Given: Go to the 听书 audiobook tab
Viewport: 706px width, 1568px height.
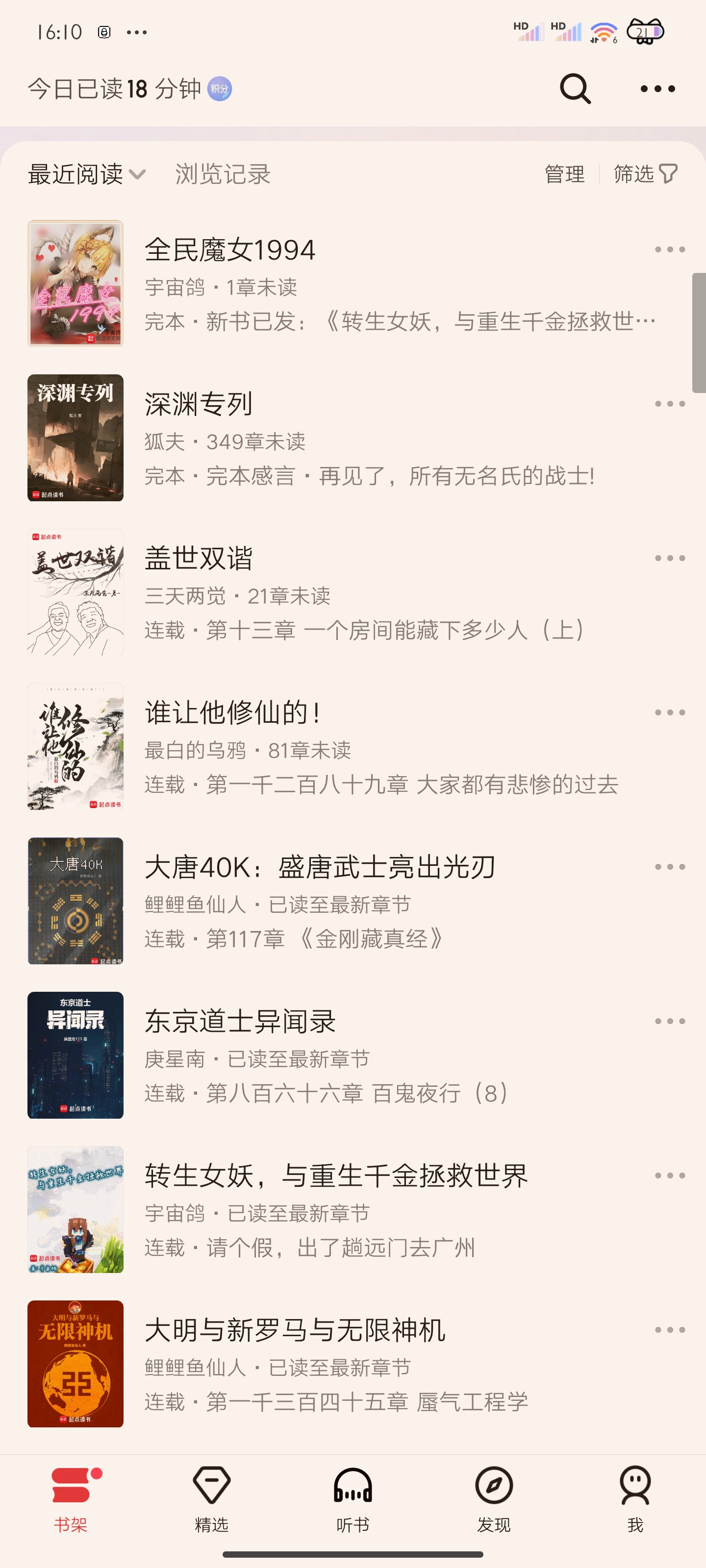Looking at the screenshot, I should click(353, 1498).
